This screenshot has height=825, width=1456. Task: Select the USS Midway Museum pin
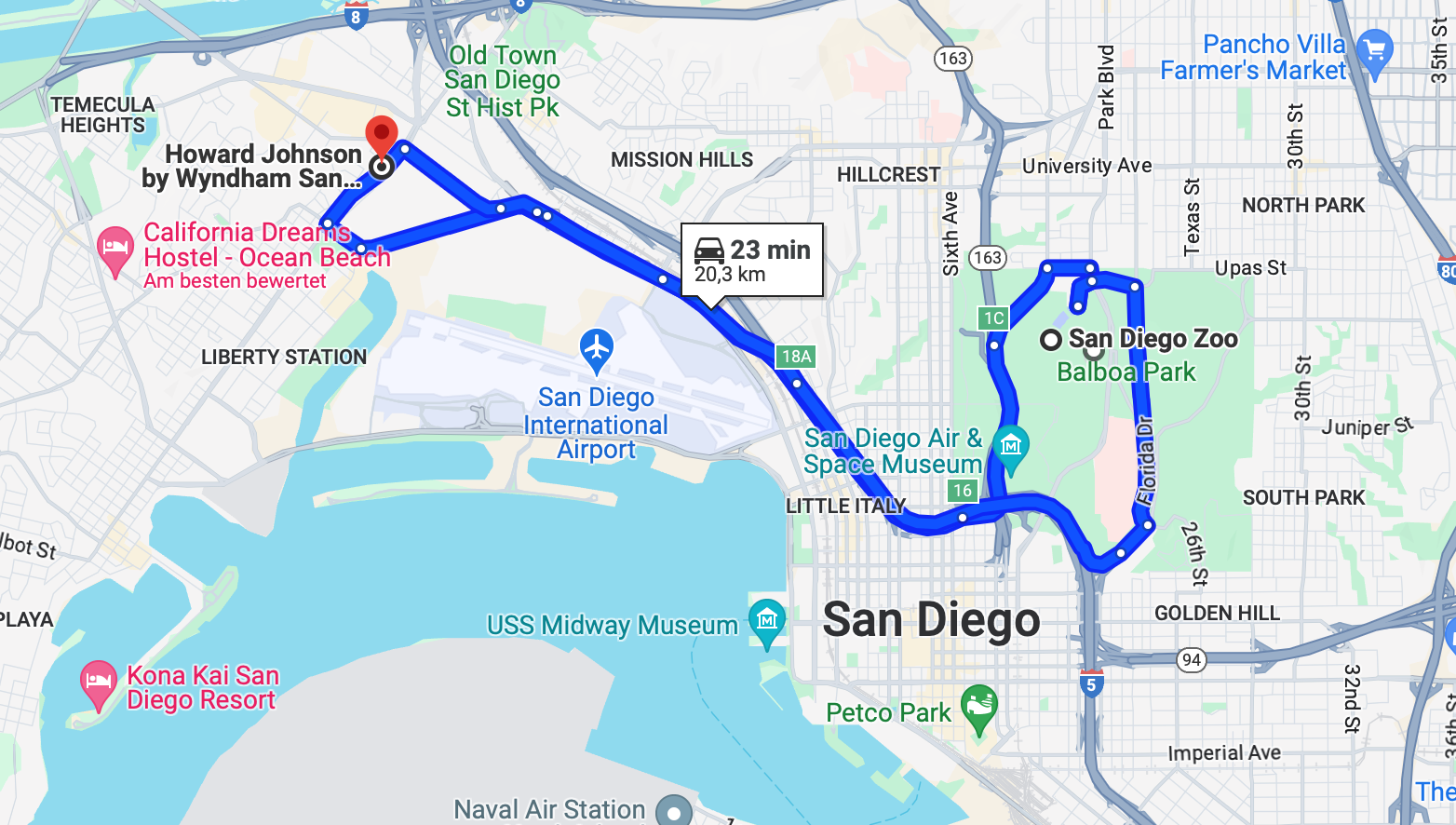point(766,620)
